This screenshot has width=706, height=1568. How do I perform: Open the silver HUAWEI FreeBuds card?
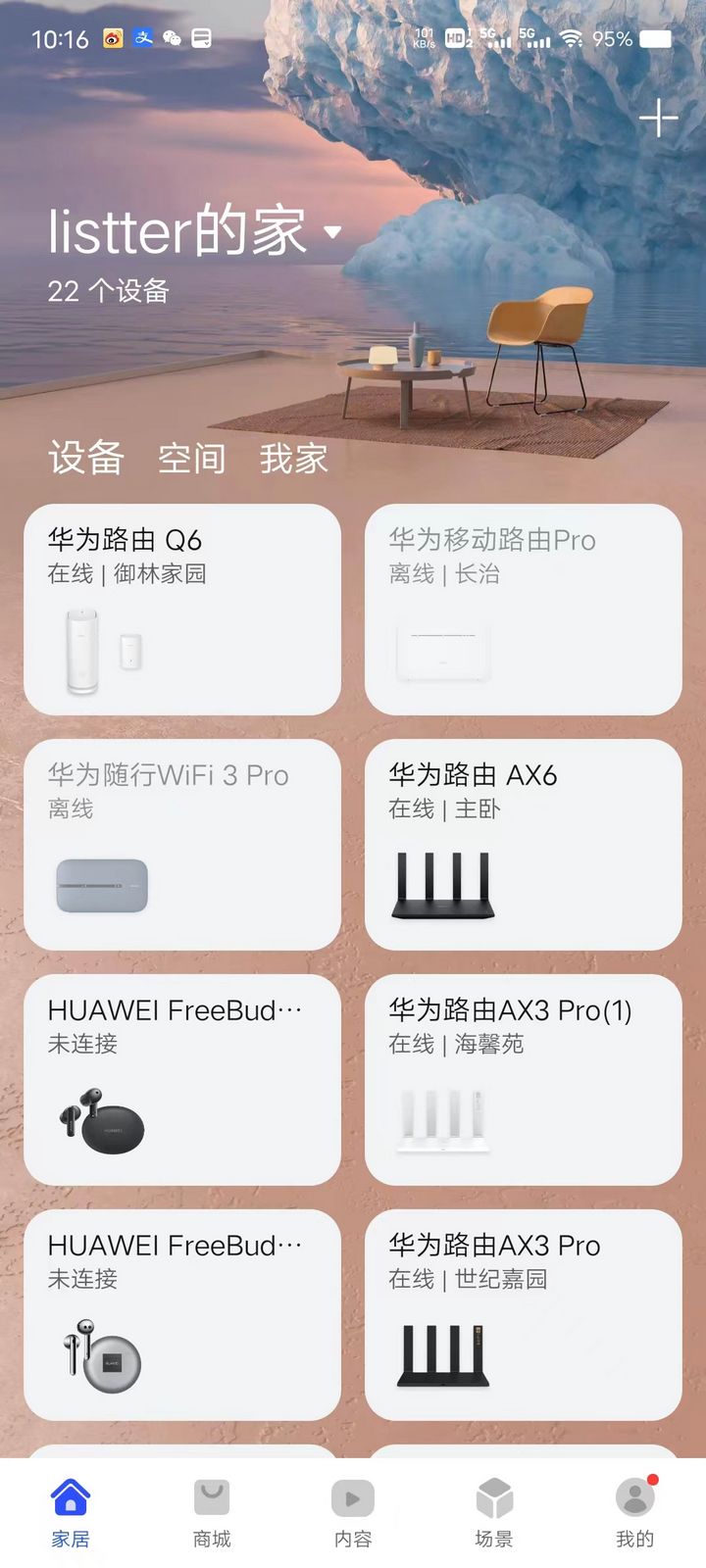point(182,1314)
